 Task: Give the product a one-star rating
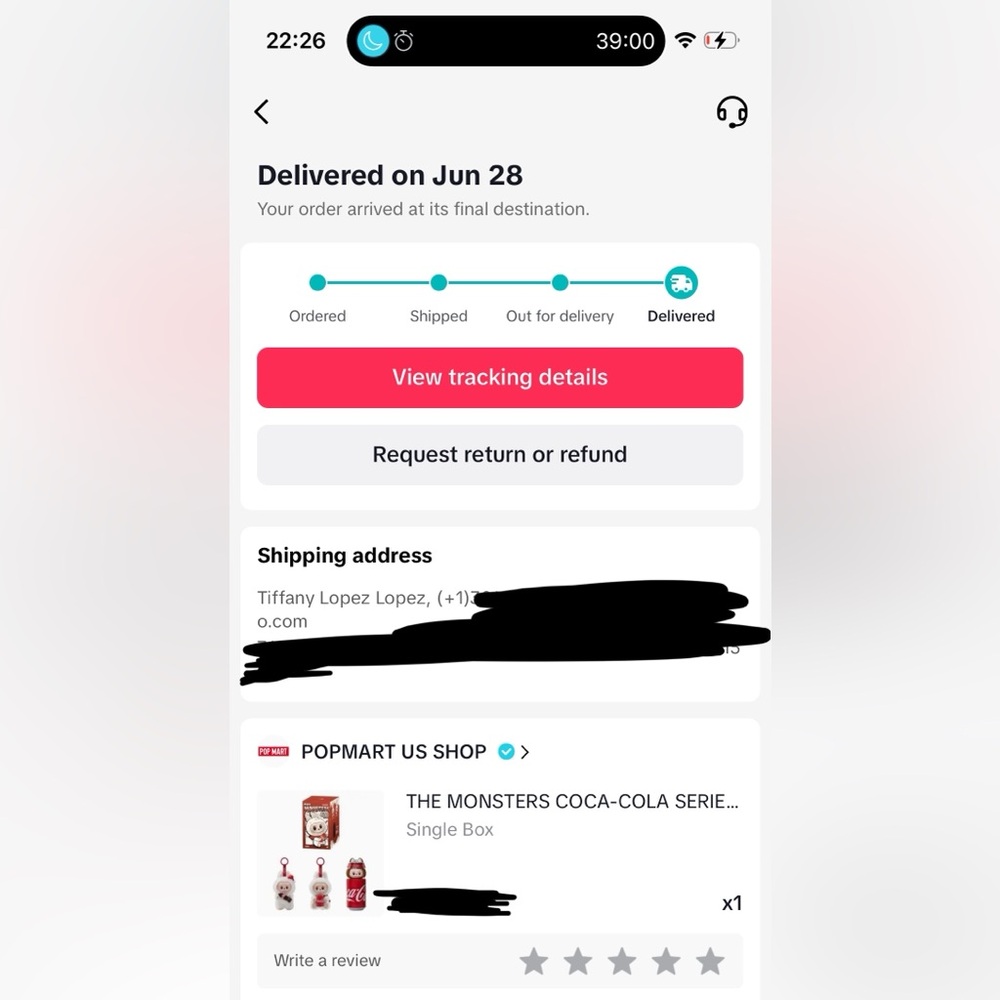click(534, 962)
